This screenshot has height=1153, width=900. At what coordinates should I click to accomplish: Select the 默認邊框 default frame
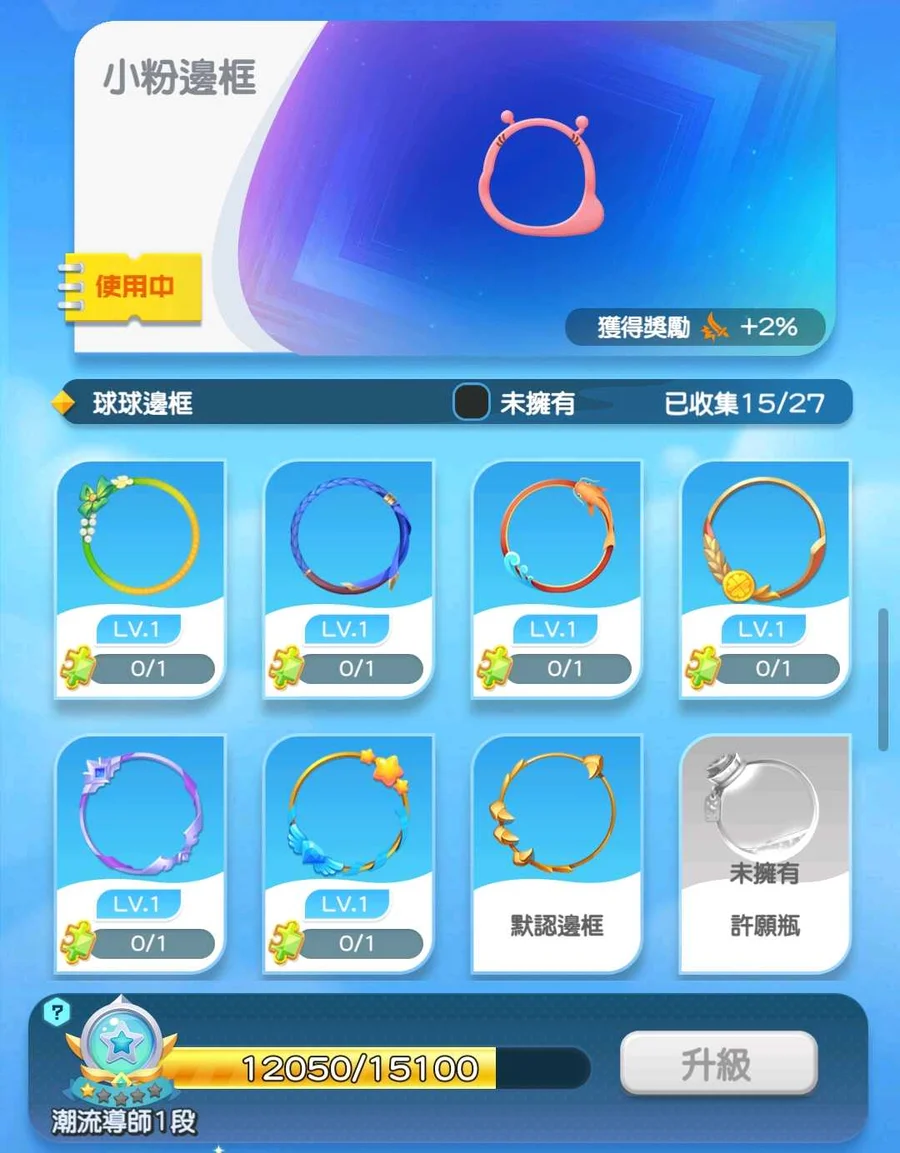(x=557, y=854)
